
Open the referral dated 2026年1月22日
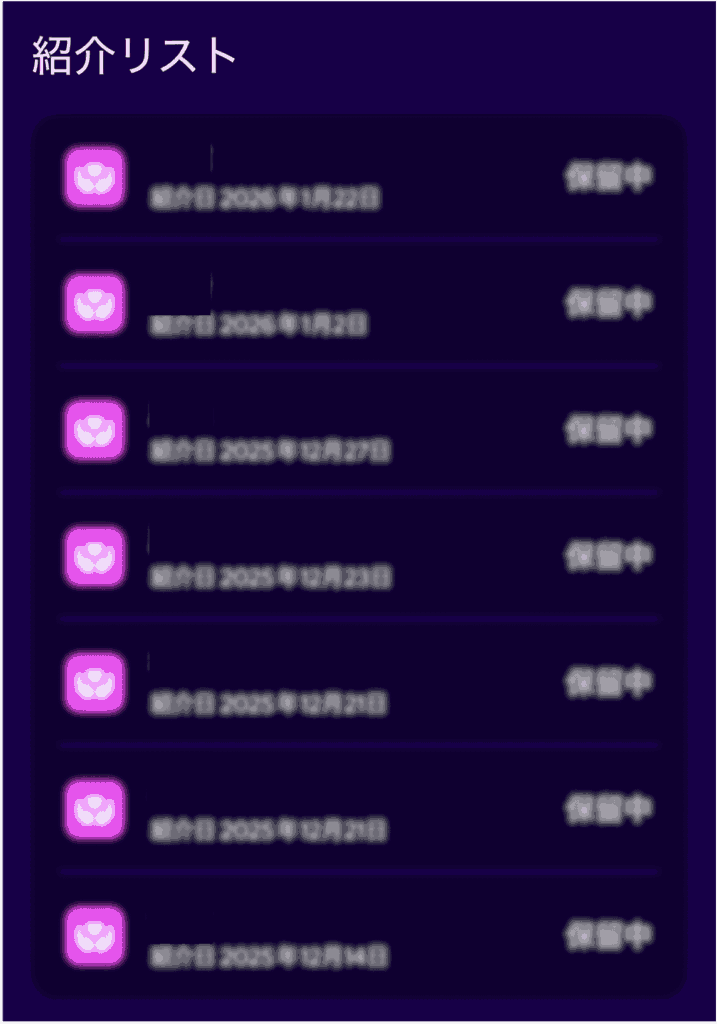point(358,178)
